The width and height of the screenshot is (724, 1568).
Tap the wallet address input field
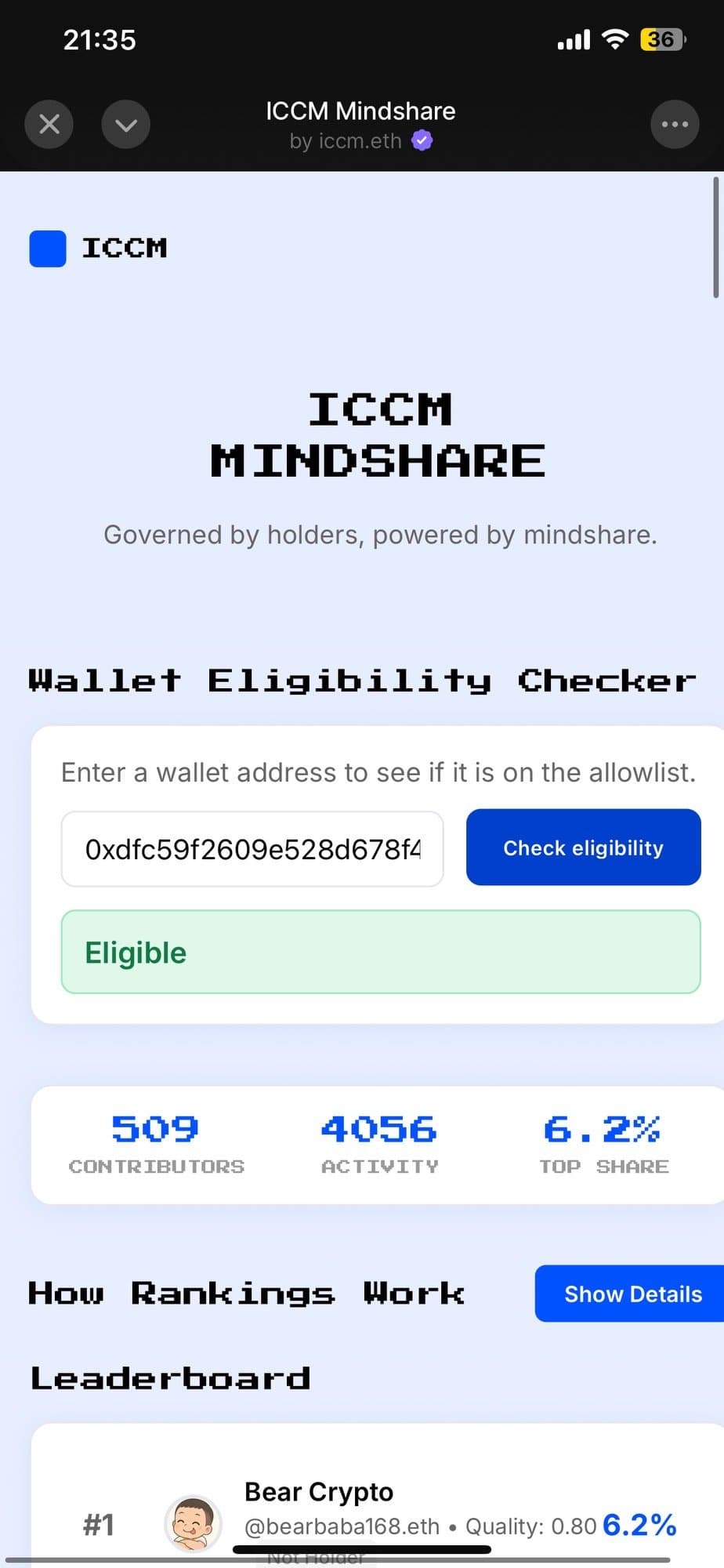tap(252, 849)
